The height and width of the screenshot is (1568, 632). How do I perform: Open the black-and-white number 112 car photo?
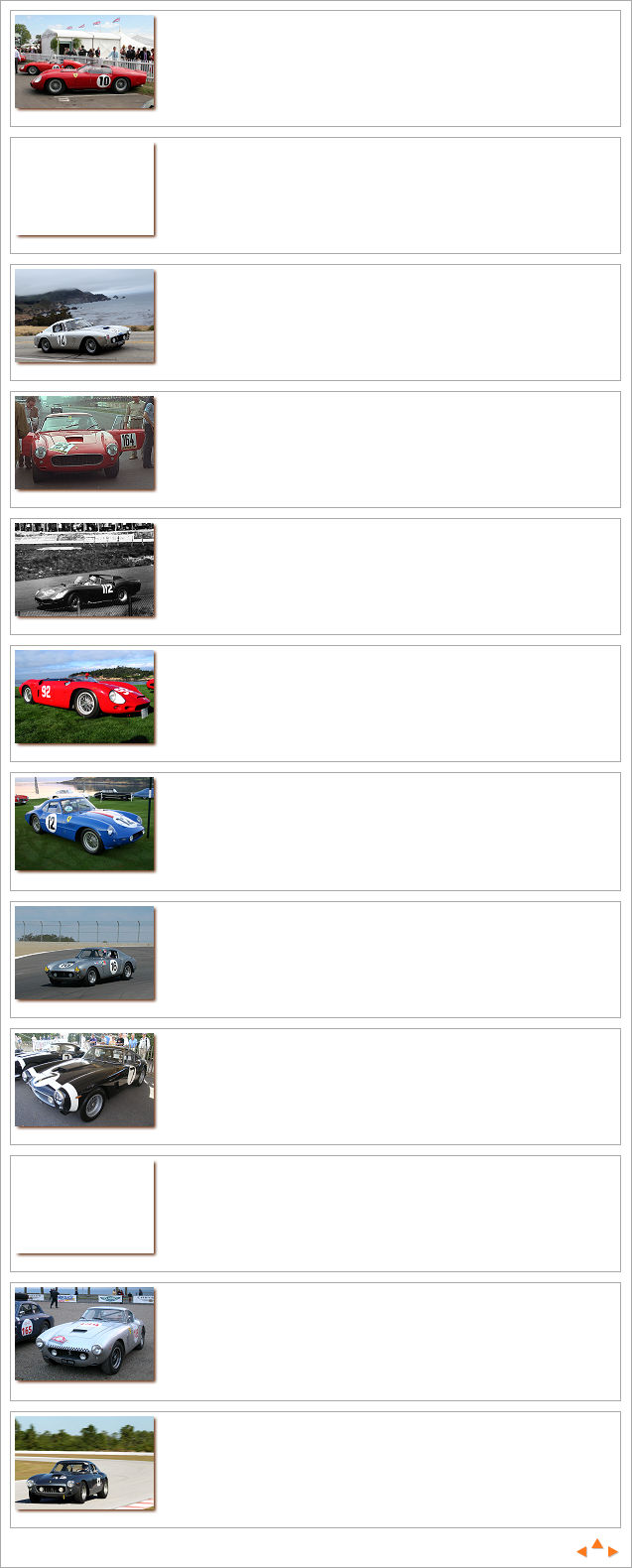[84, 570]
